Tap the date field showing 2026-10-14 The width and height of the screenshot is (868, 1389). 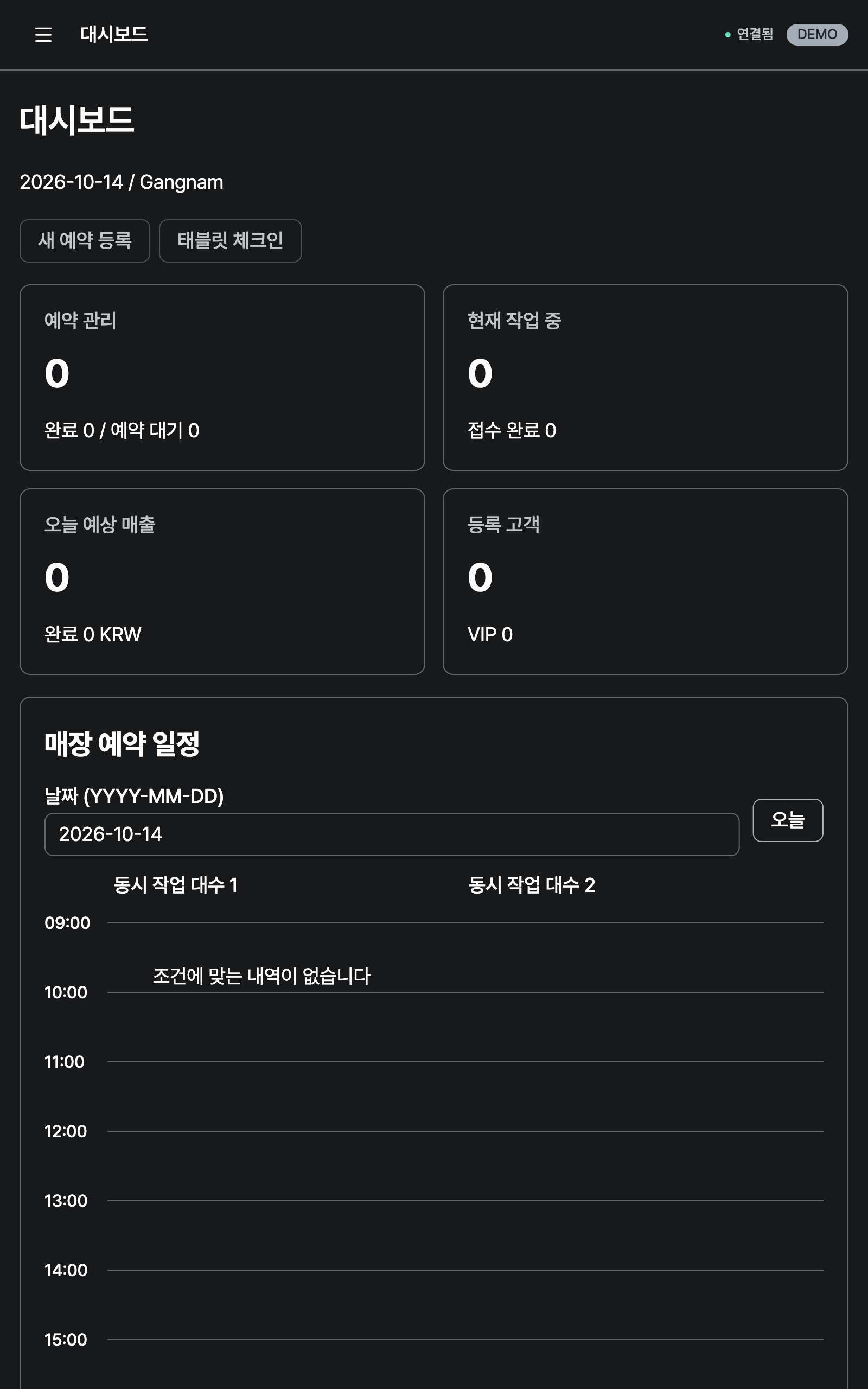point(392,834)
